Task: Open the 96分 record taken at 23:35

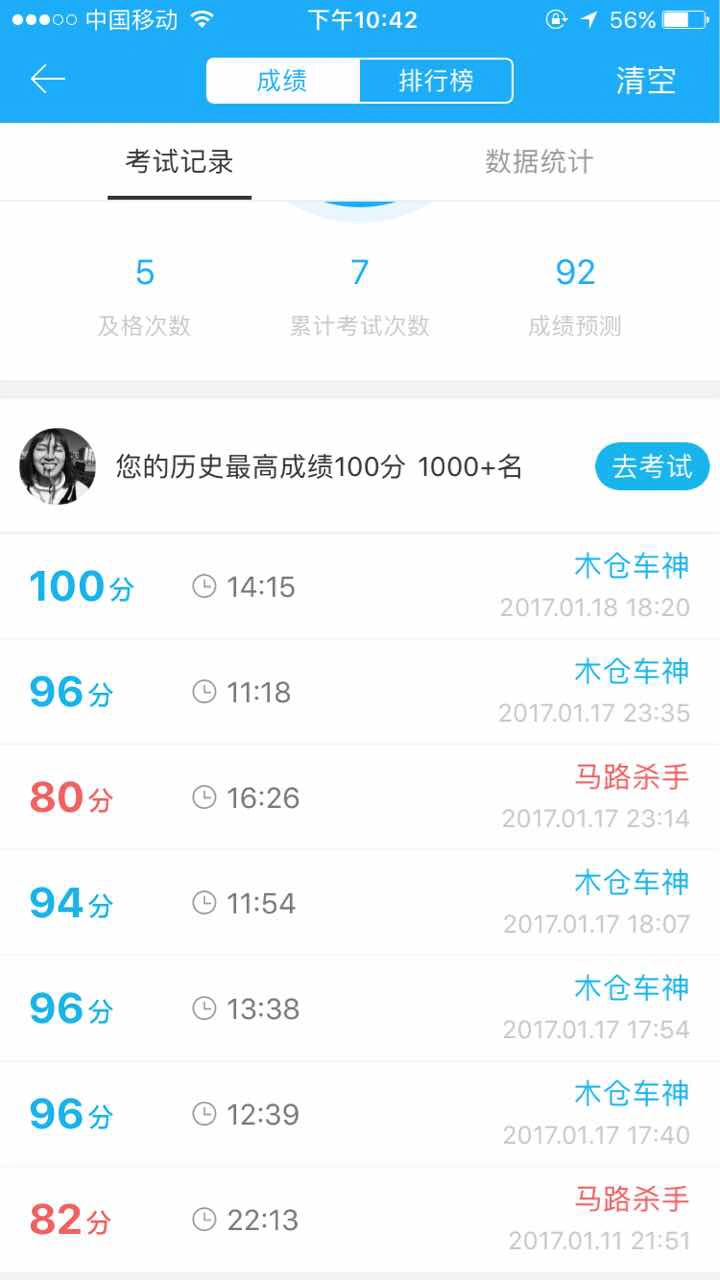Action: [360, 692]
